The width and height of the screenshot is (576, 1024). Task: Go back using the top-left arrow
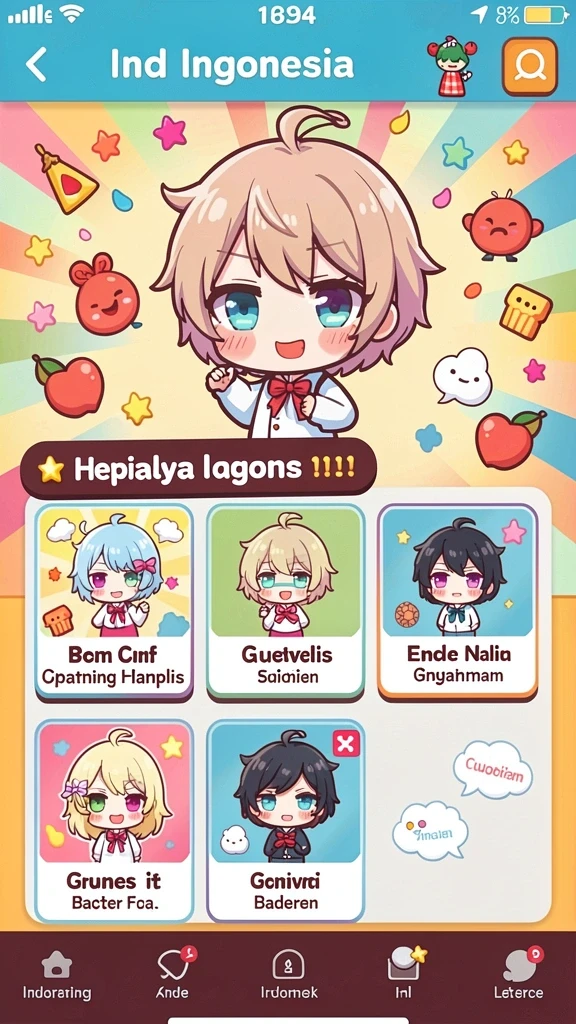37,65
